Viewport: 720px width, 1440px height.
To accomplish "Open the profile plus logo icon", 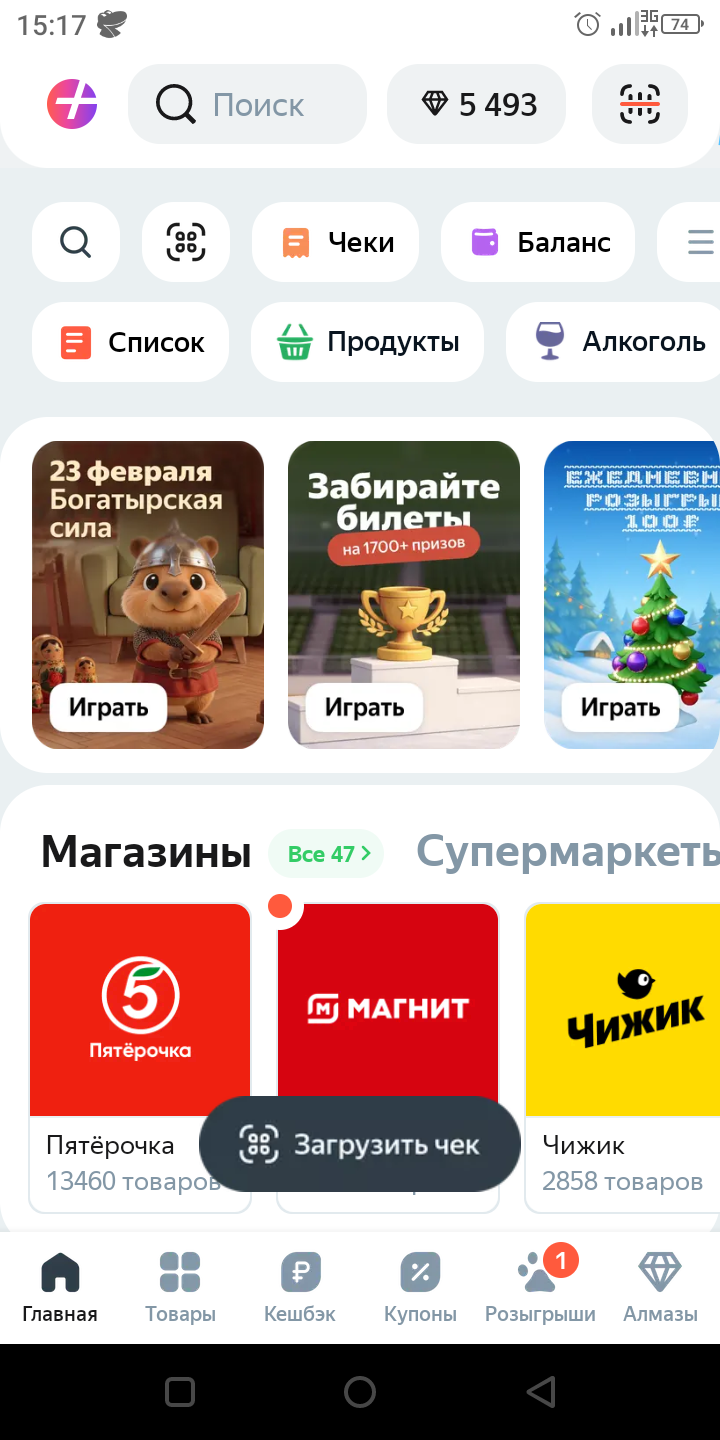I will 72,104.
